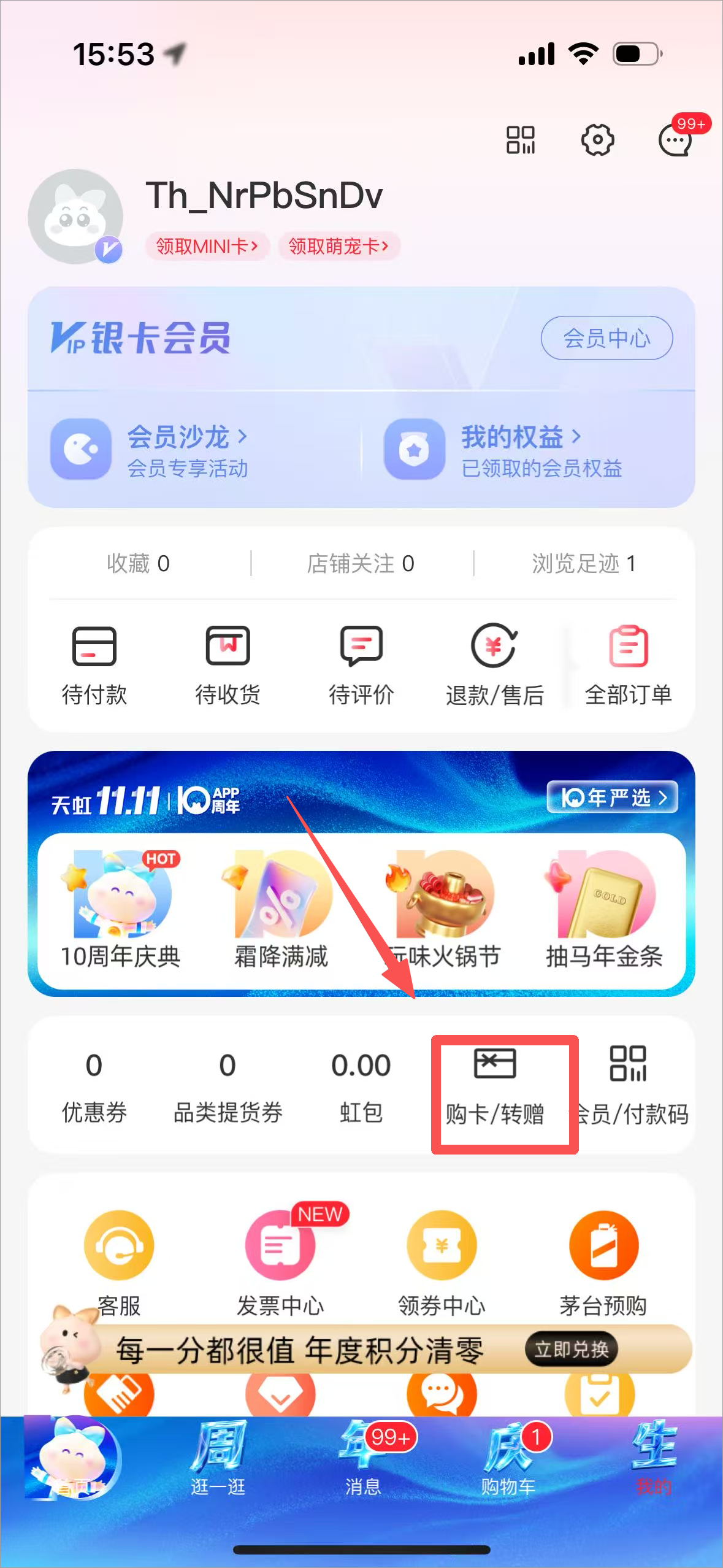The image size is (723, 1568).
Task: Open 退款/售后 refunds
Action: click(494, 665)
